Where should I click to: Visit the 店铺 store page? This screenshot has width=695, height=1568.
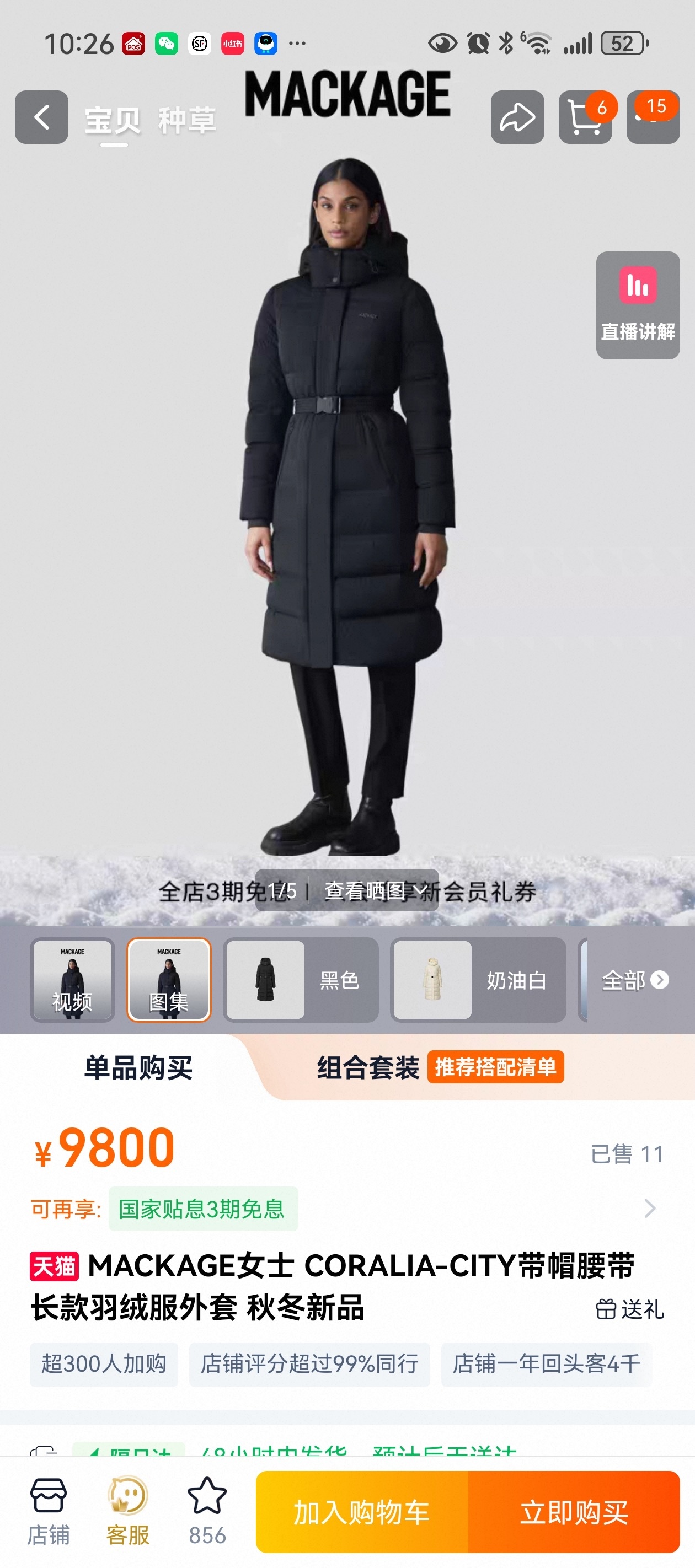[48, 1511]
